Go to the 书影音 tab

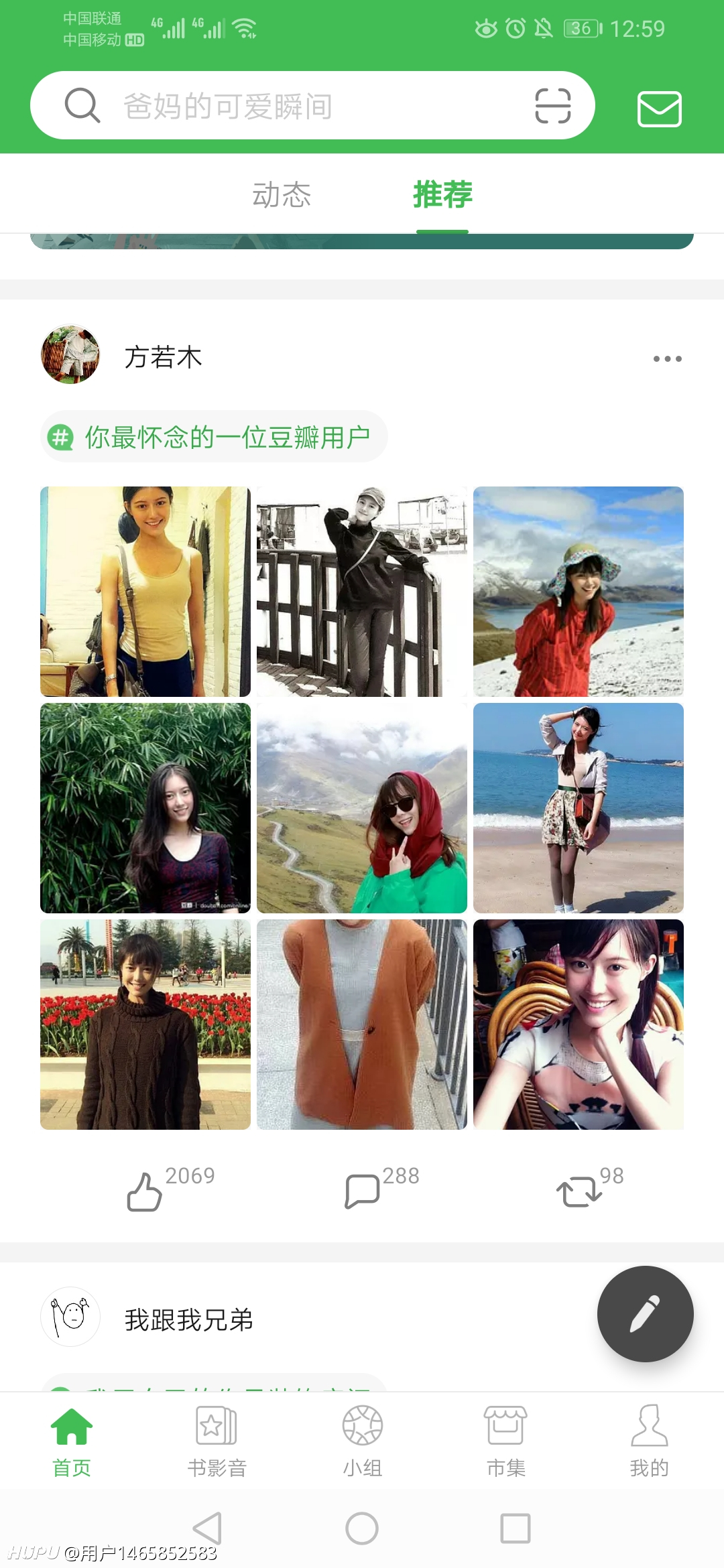pos(217,1441)
